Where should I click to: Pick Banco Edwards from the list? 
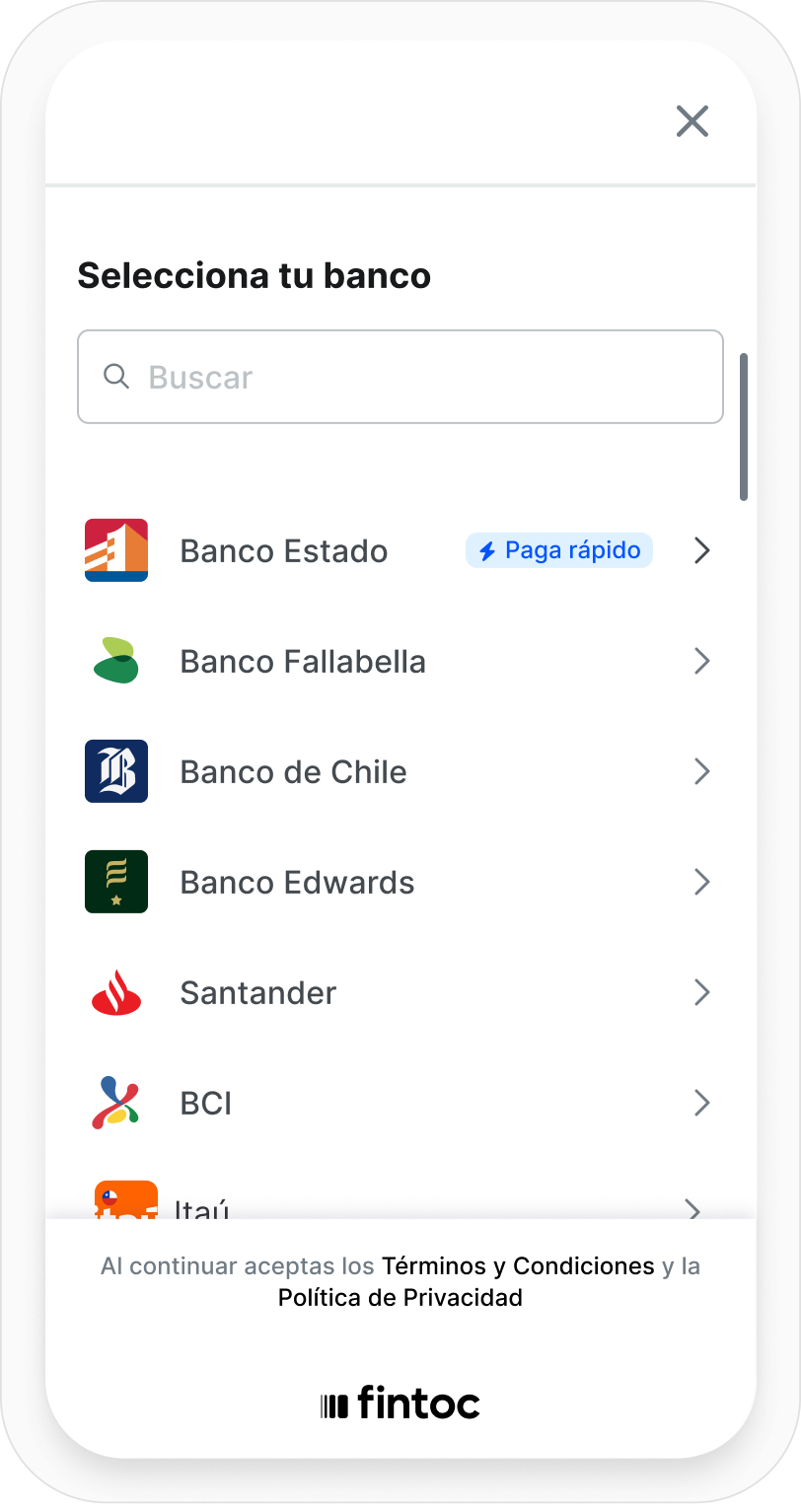pyautogui.click(x=400, y=882)
